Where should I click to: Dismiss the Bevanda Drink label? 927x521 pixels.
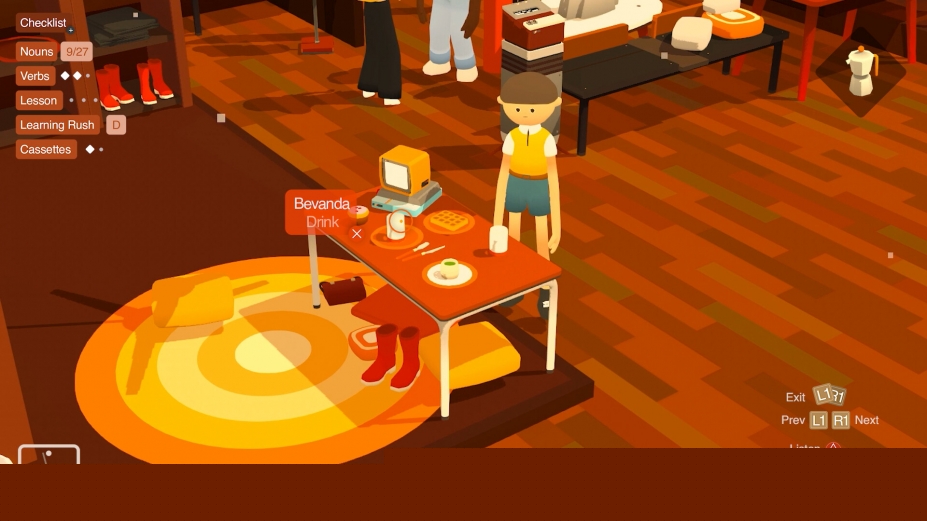[357, 233]
